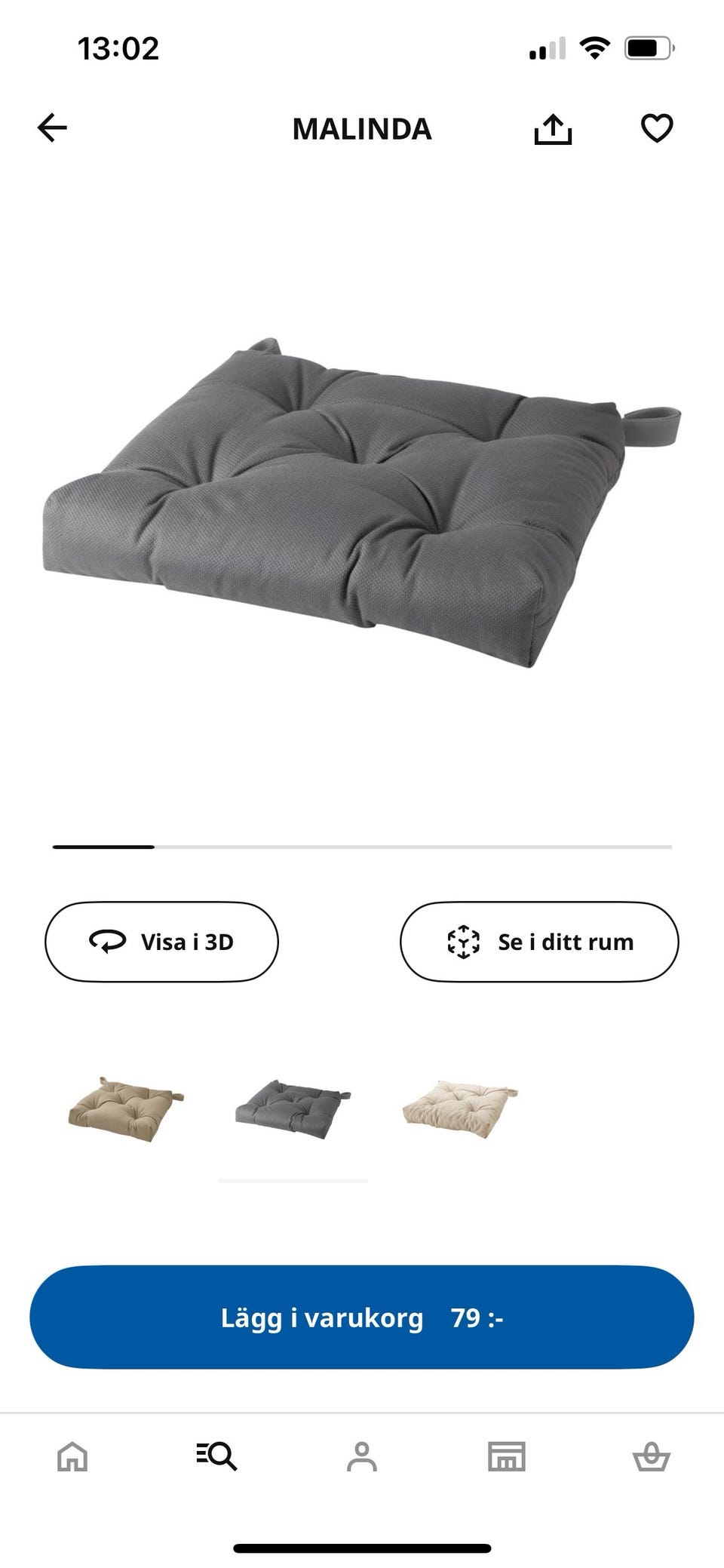Add MALINDA to favorites with heart icon
This screenshot has width=724, height=1568.
point(658,128)
